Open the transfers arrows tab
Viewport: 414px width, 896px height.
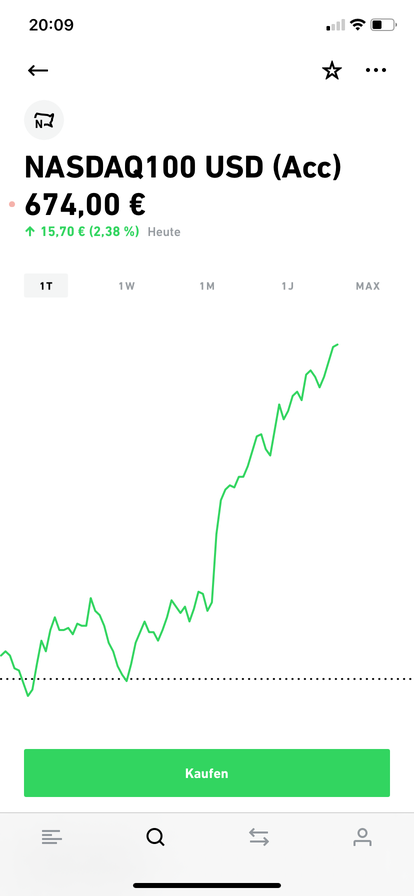tap(259, 838)
